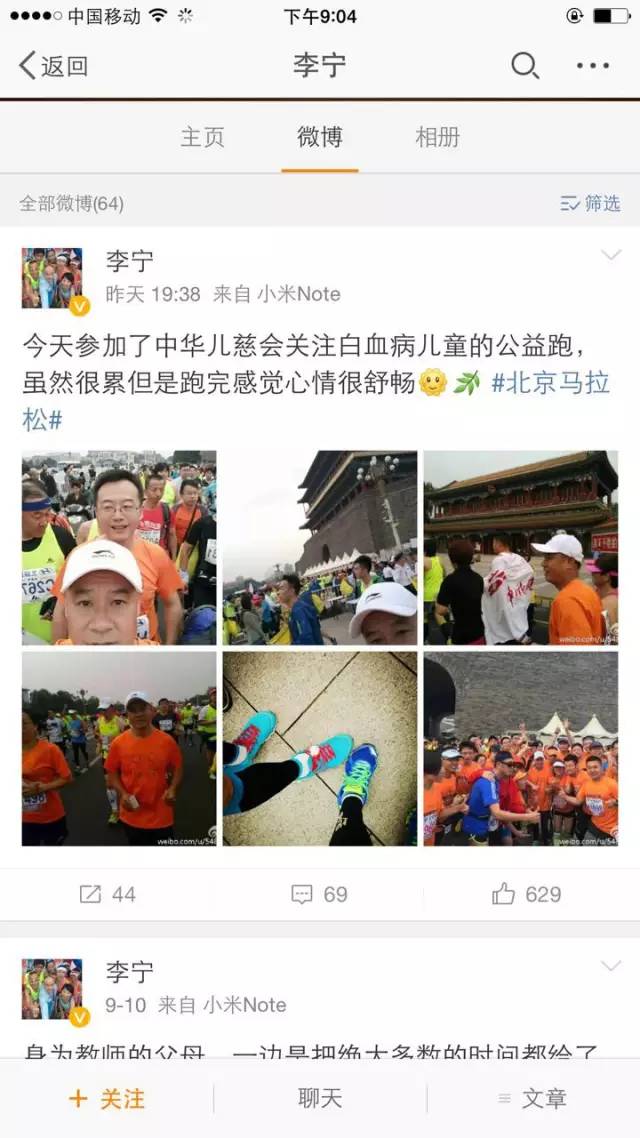Switch to the 相册 tab

tap(437, 137)
